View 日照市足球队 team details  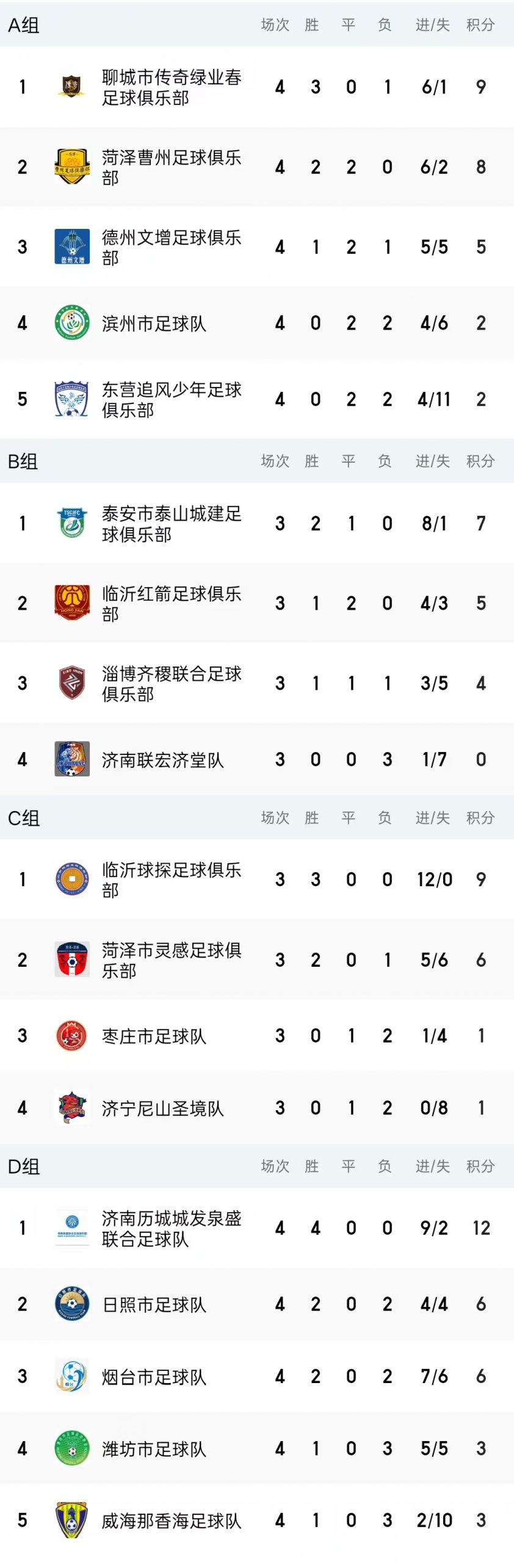click(154, 1304)
